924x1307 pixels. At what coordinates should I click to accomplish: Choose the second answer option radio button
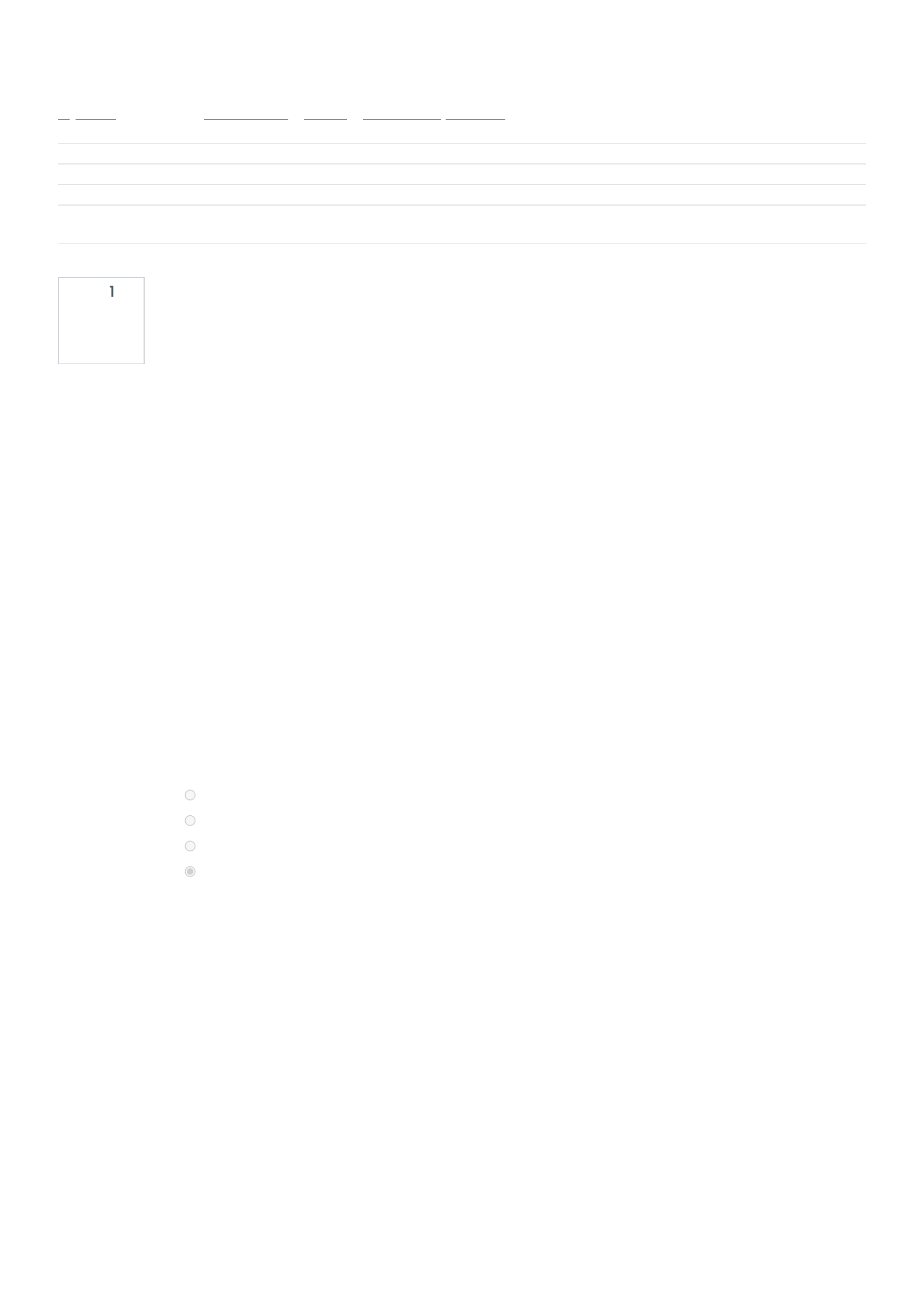pos(190,820)
